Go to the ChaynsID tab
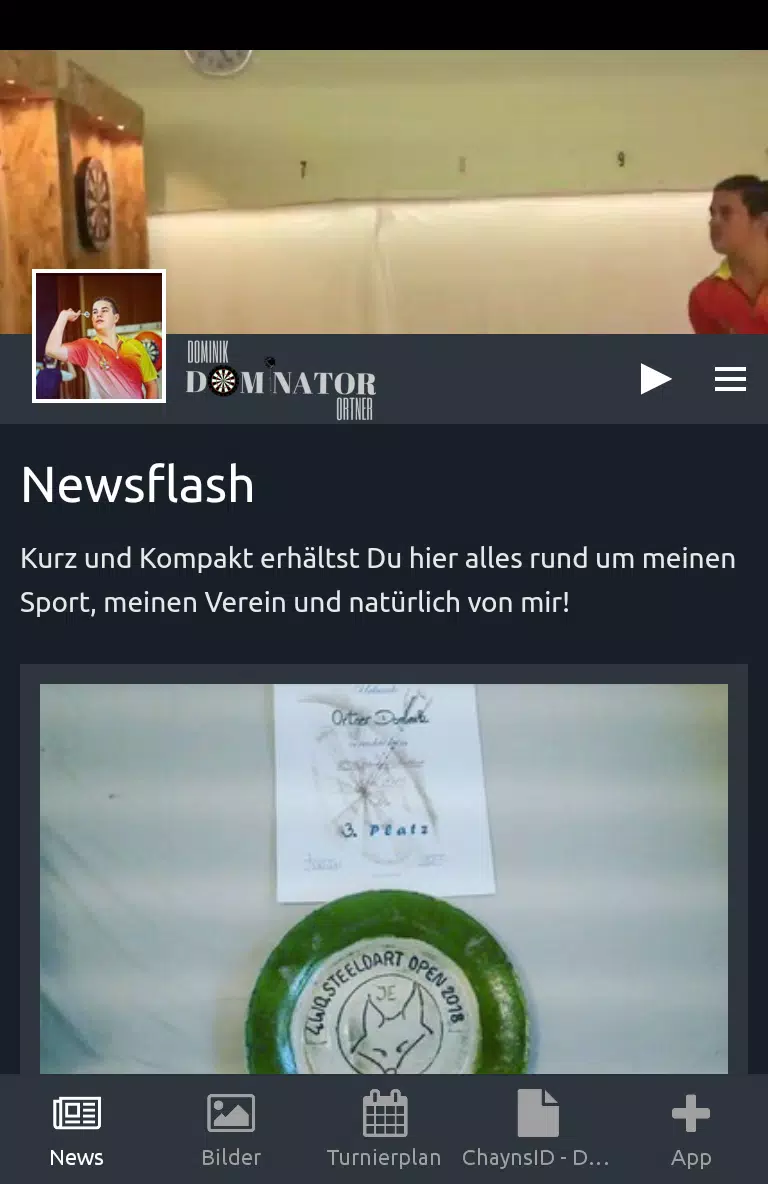The height and width of the screenshot is (1184, 768). pyautogui.click(x=537, y=1130)
